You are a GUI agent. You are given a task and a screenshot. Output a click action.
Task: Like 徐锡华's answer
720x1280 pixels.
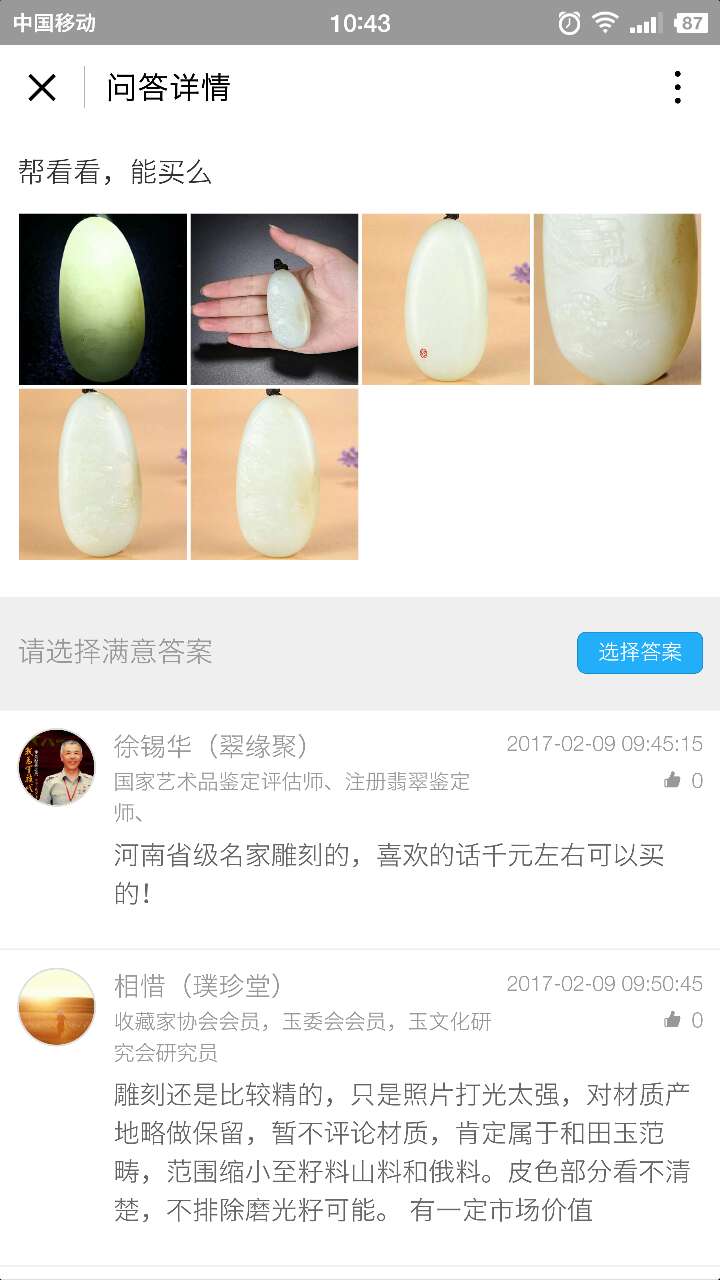[x=684, y=781]
